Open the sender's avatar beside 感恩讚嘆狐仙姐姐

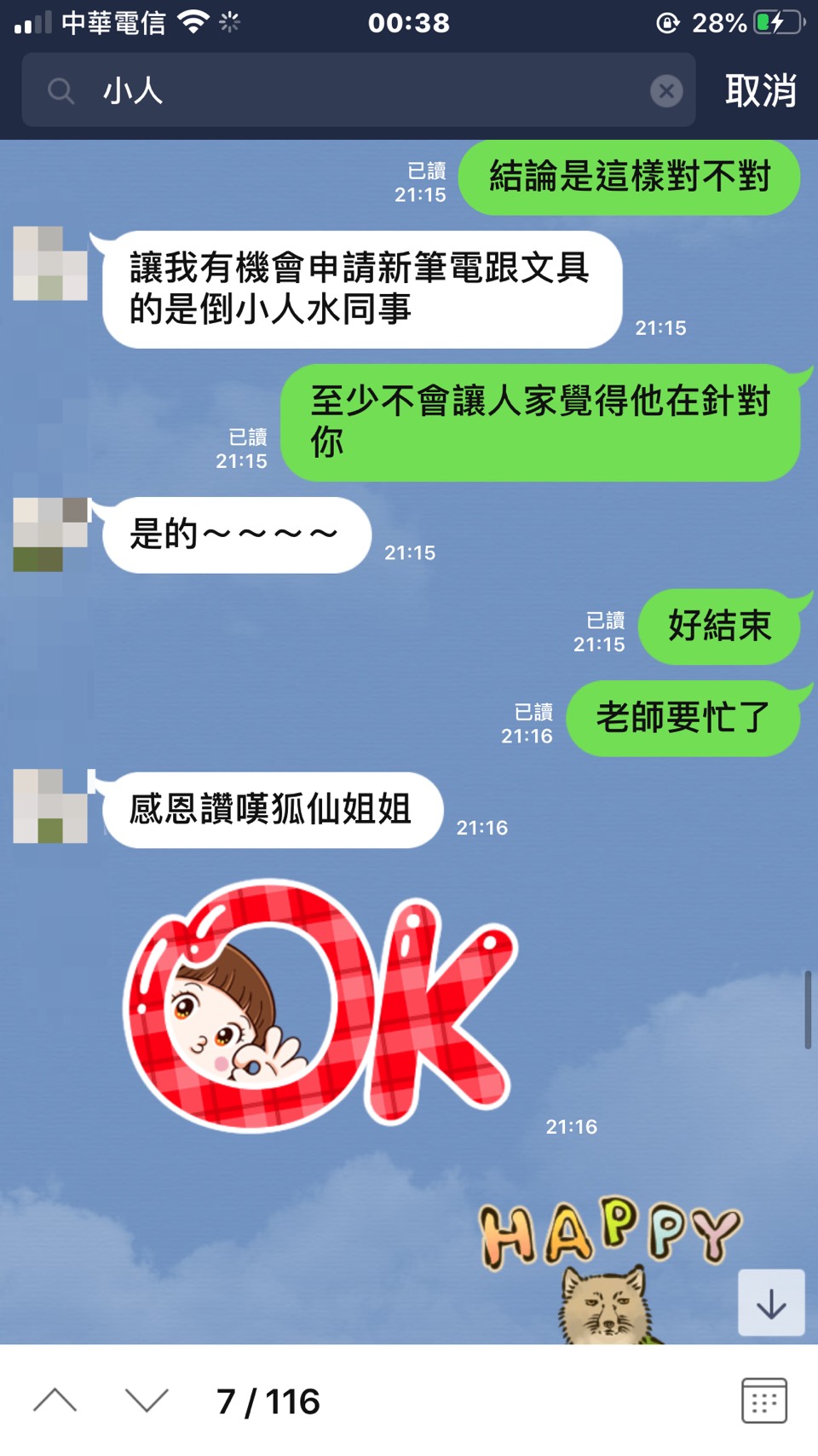50,806
